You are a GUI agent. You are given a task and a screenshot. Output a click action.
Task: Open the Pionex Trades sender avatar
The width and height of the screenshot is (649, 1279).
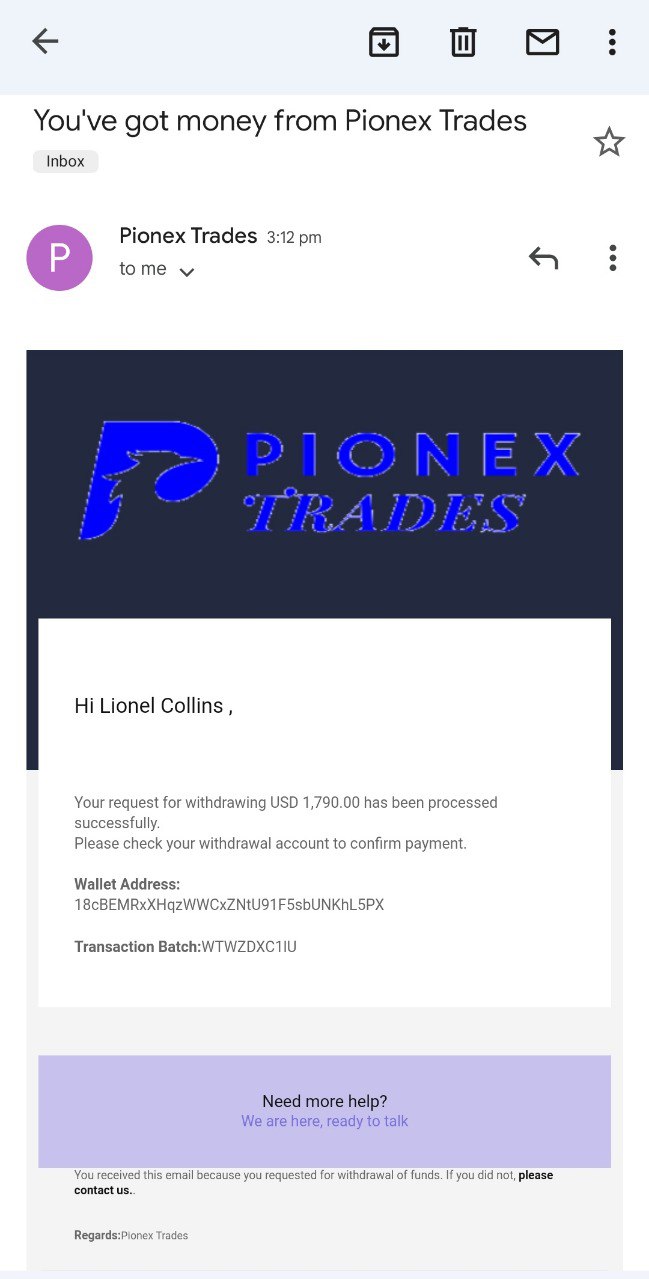(59, 258)
